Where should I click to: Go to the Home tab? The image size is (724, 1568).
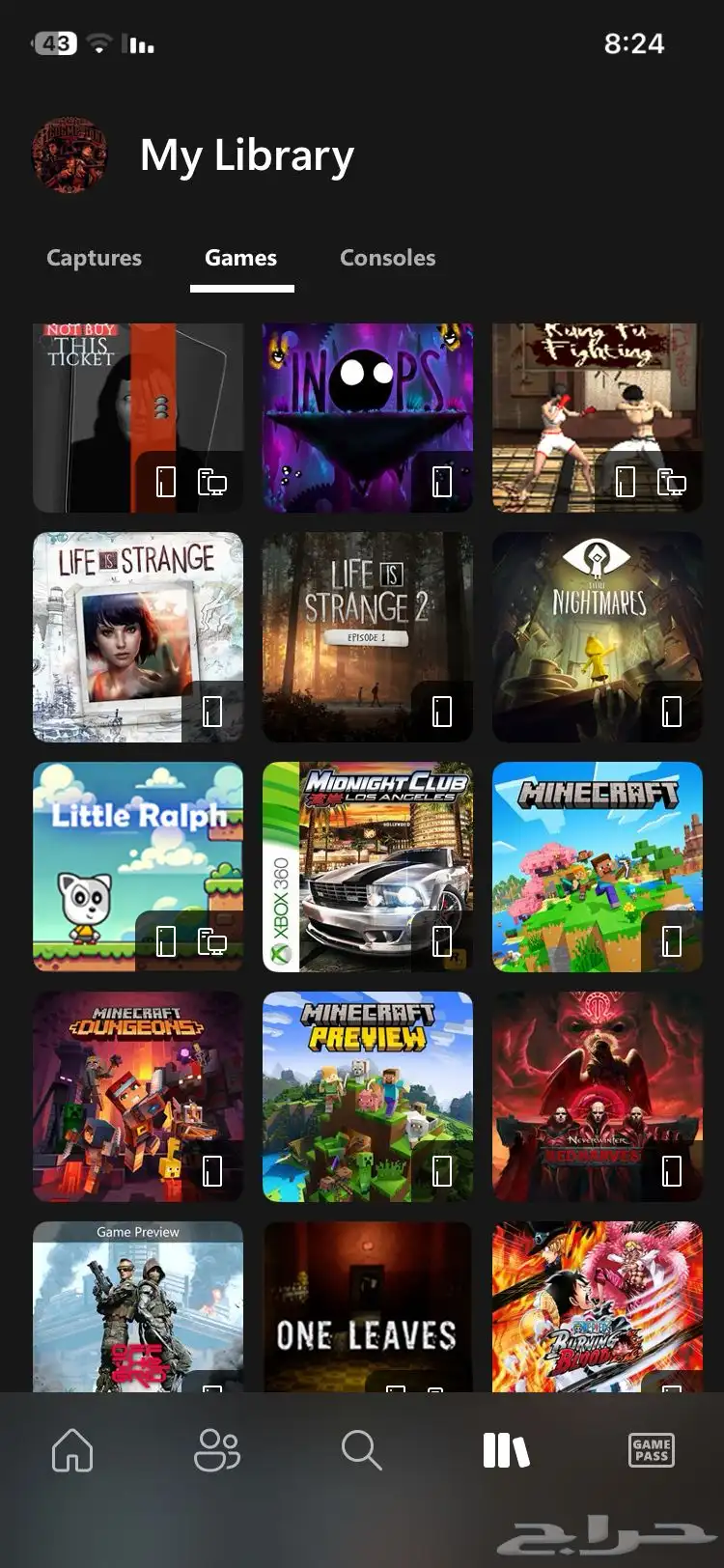coord(72,1449)
